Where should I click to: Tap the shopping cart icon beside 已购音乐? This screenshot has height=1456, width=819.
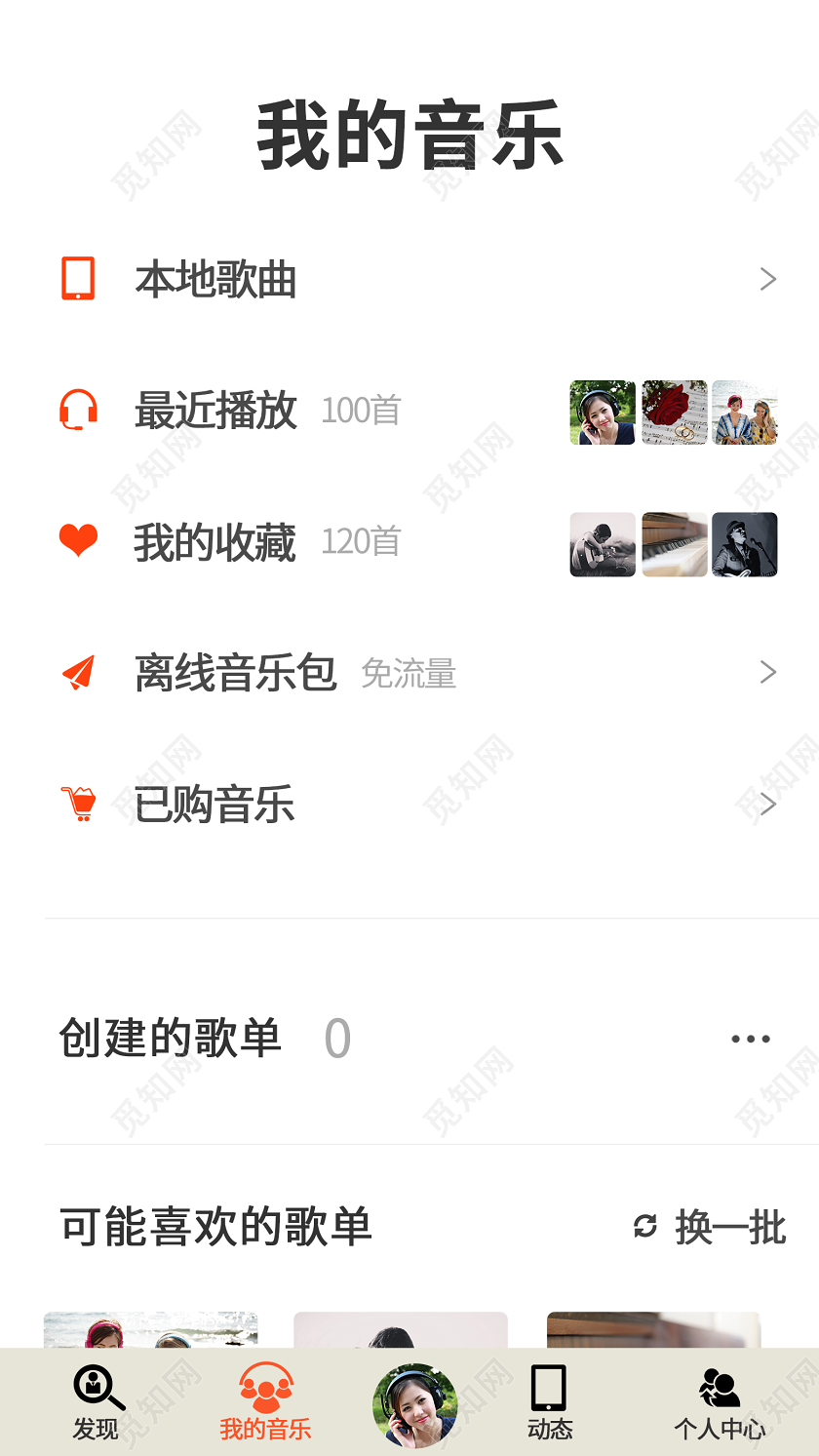coord(79,803)
